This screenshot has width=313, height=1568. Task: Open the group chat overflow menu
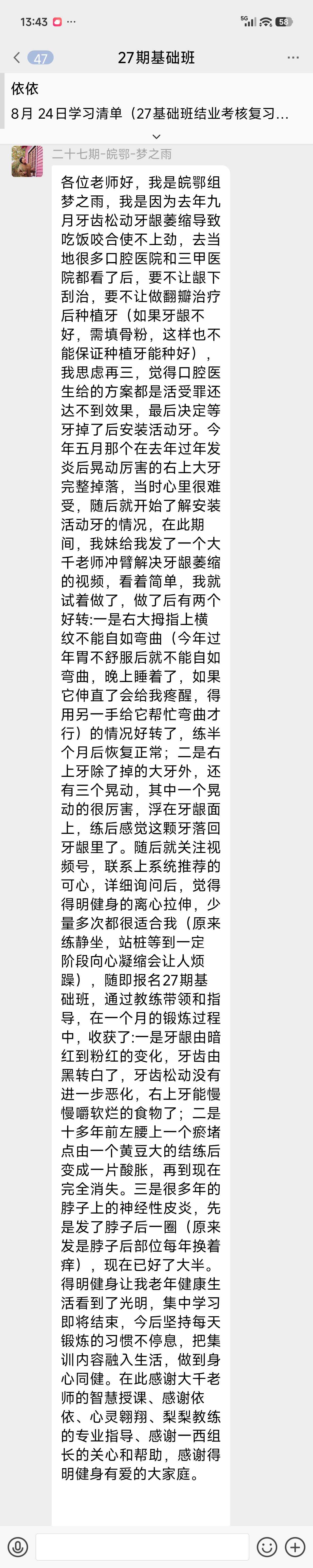coord(293,58)
